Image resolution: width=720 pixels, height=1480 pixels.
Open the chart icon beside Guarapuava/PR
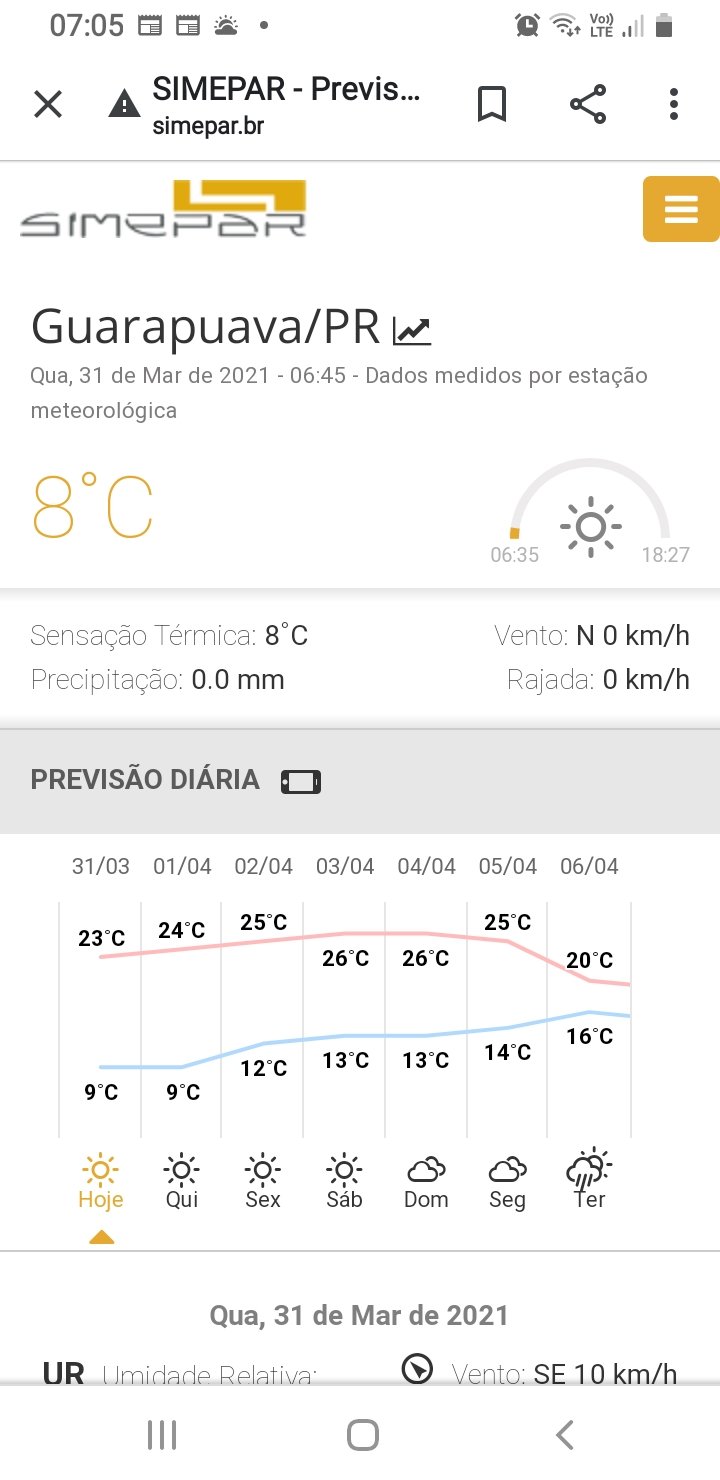(x=412, y=331)
